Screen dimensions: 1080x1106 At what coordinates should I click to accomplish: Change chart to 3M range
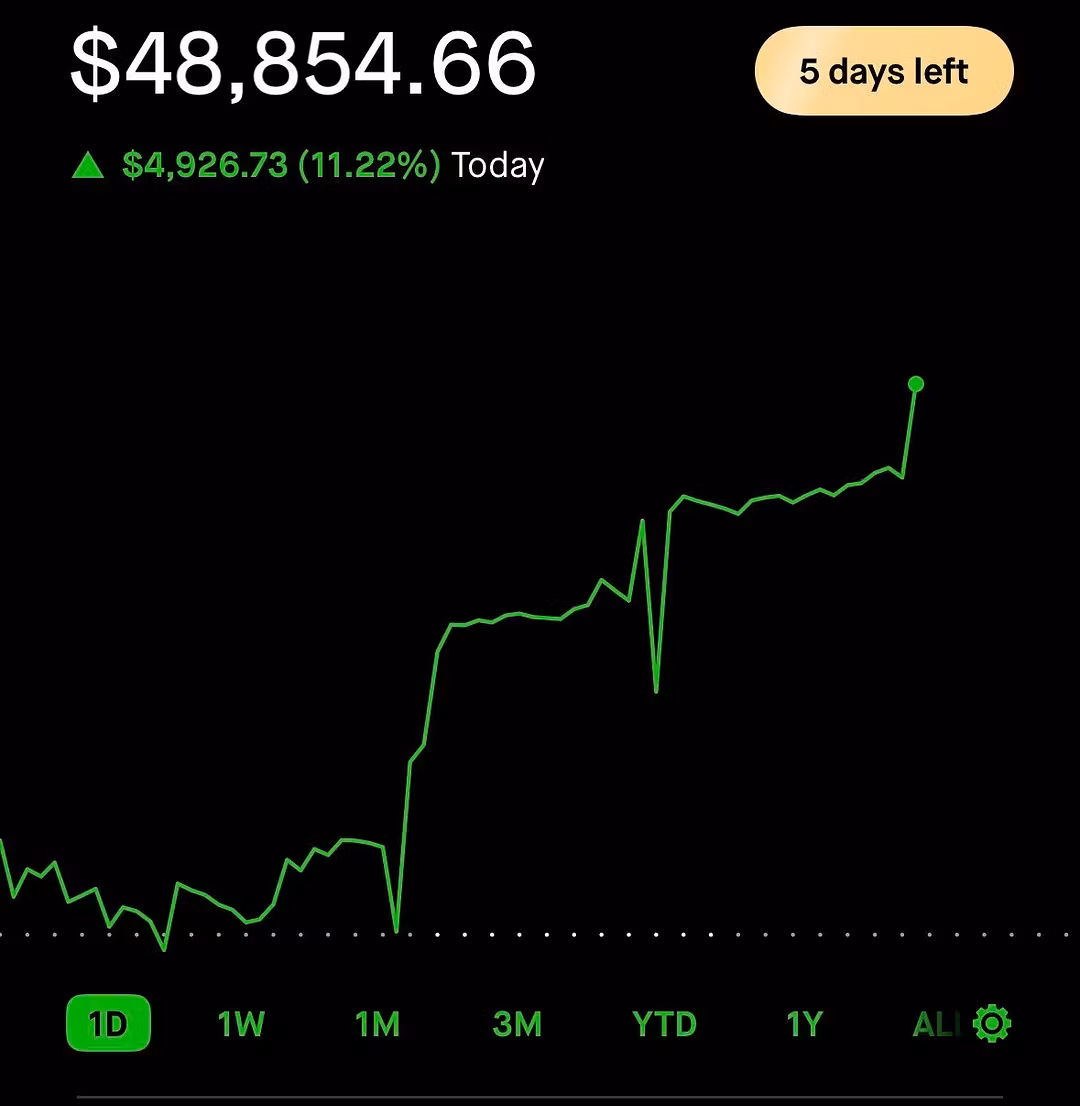tap(517, 1024)
